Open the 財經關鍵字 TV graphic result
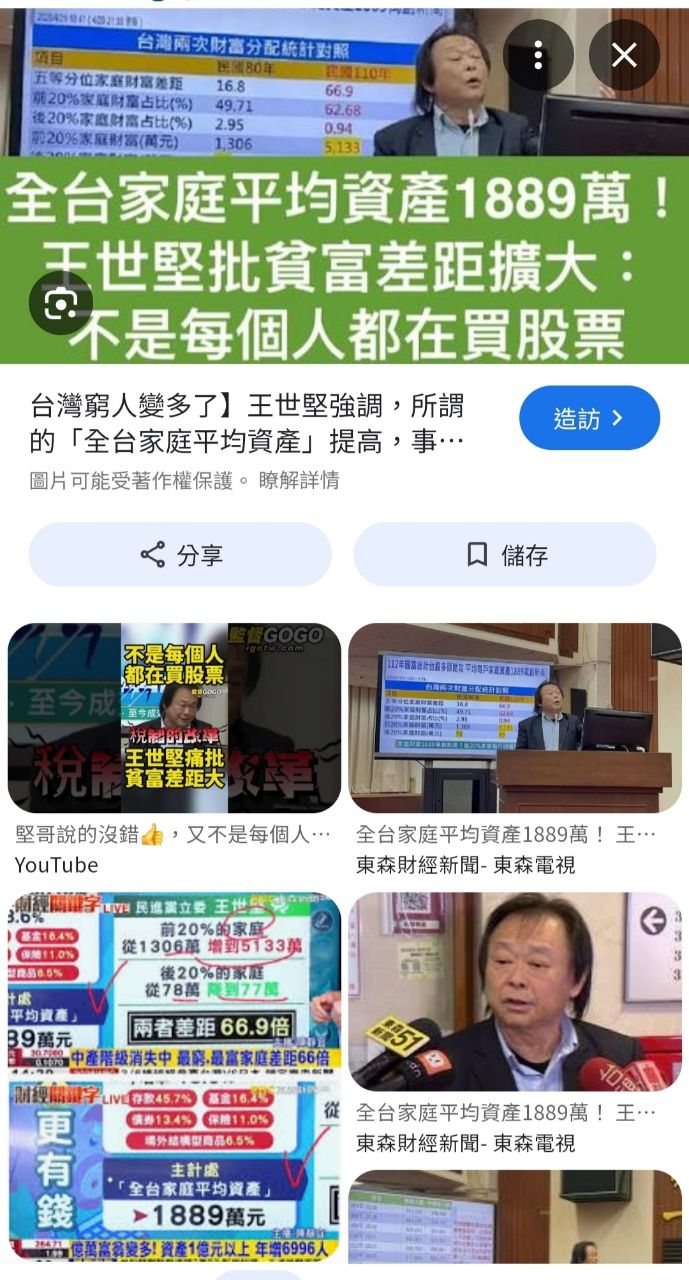Viewport: 689px width, 1280px height. point(174,1075)
